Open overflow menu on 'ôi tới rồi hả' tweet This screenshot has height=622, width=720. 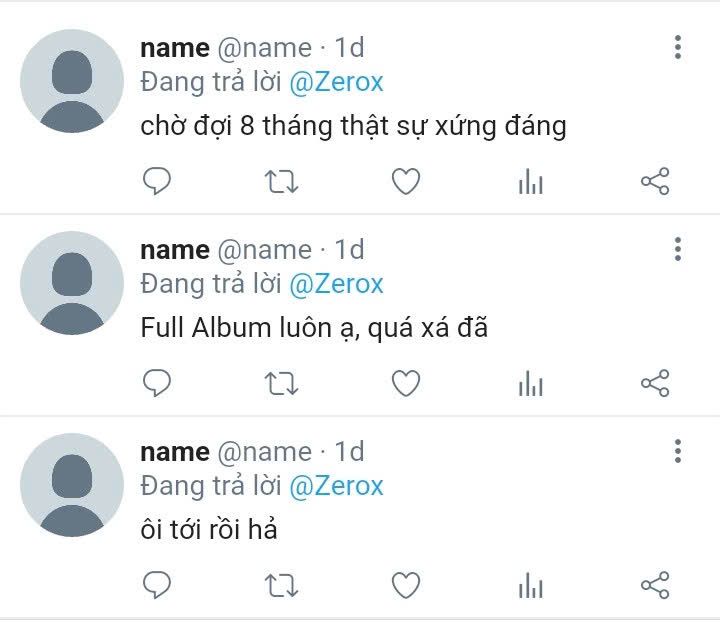[678, 451]
